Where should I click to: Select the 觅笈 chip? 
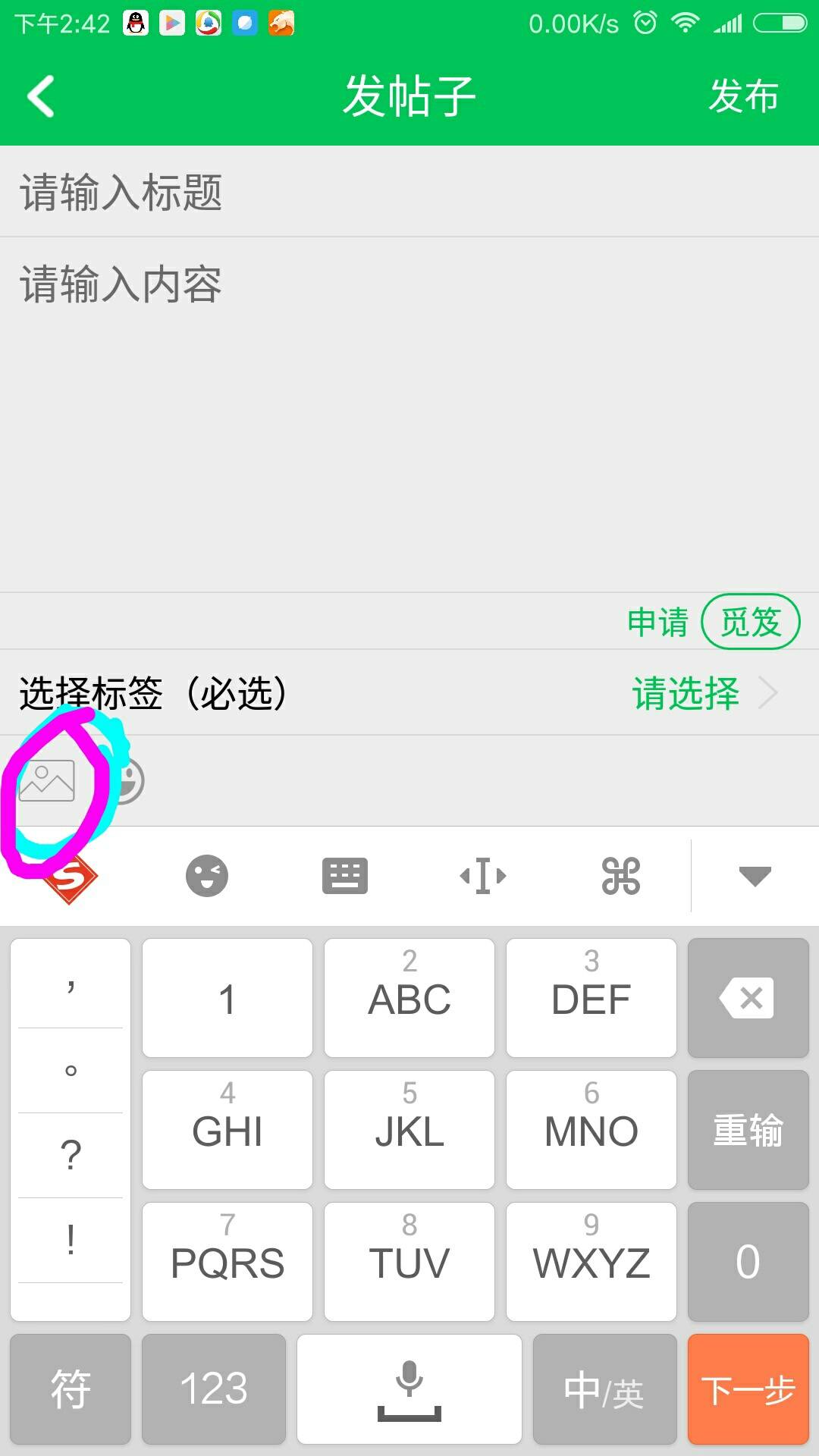pyautogui.click(x=750, y=623)
